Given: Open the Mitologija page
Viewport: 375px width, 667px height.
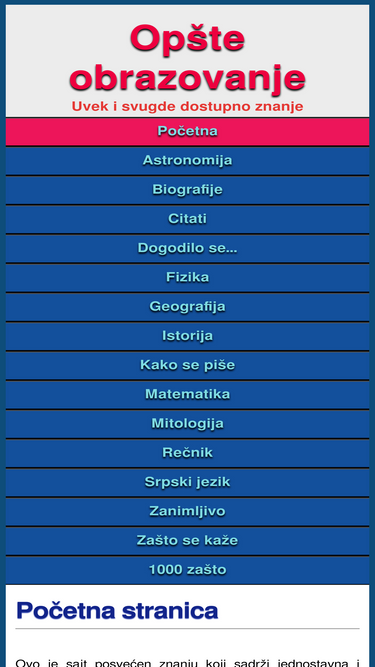Looking at the screenshot, I should pos(188,424).
